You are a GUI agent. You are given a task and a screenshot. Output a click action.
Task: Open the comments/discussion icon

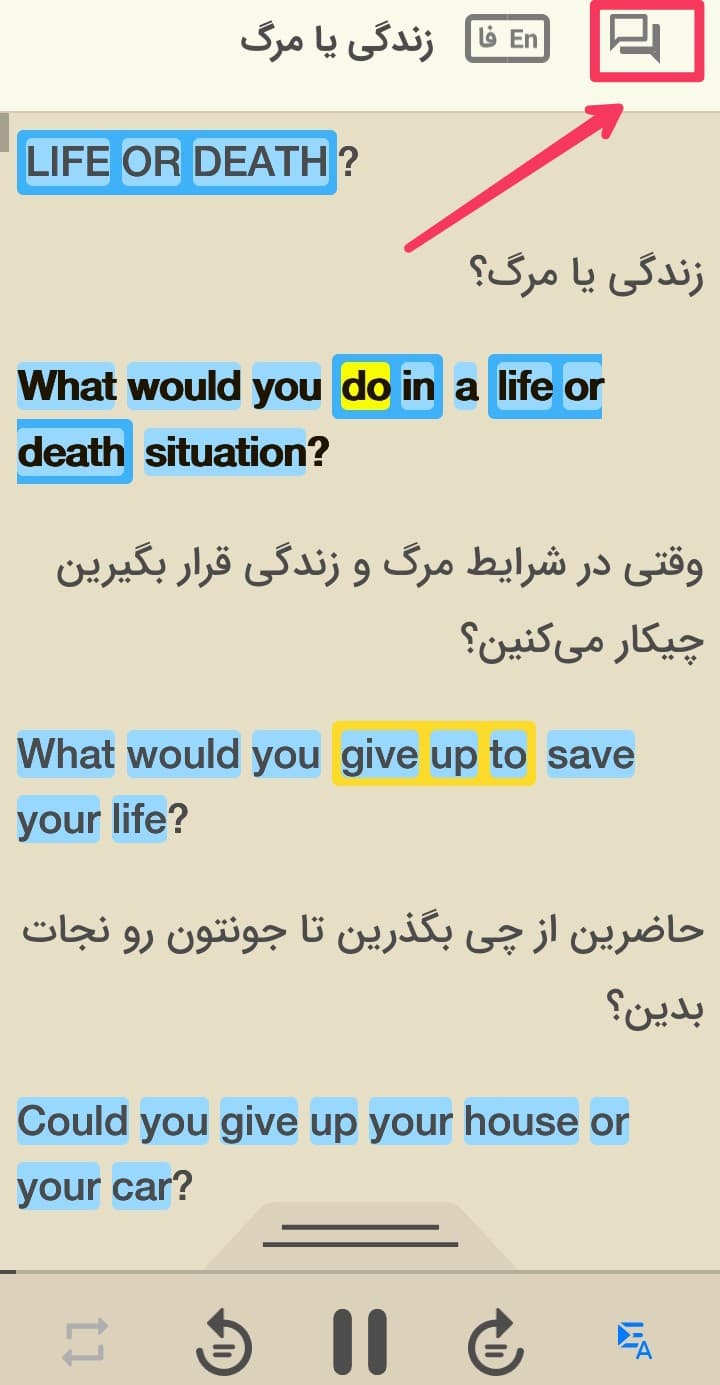point(636,42)
